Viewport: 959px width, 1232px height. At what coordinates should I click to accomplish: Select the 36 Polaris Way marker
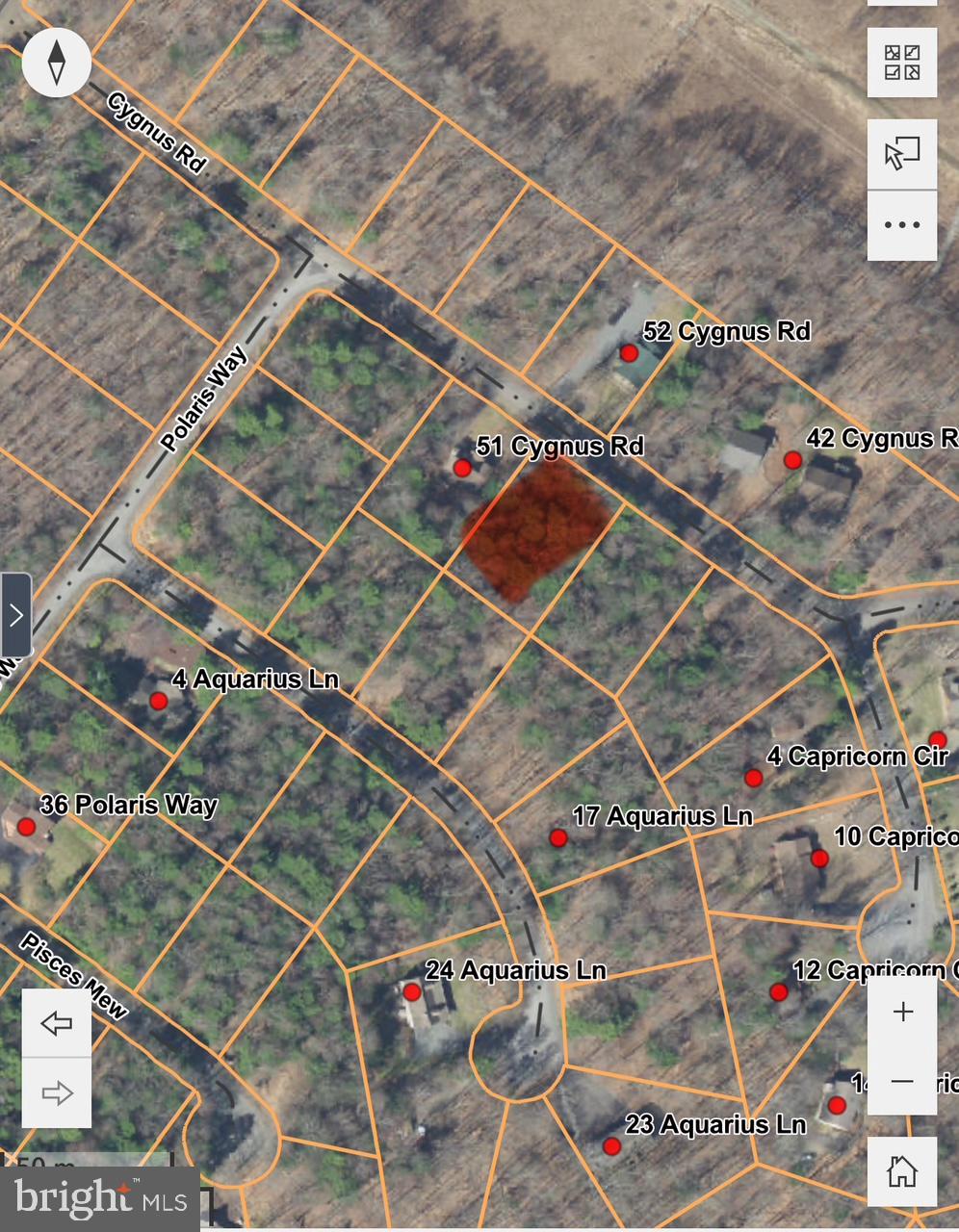tap(27, 827)
